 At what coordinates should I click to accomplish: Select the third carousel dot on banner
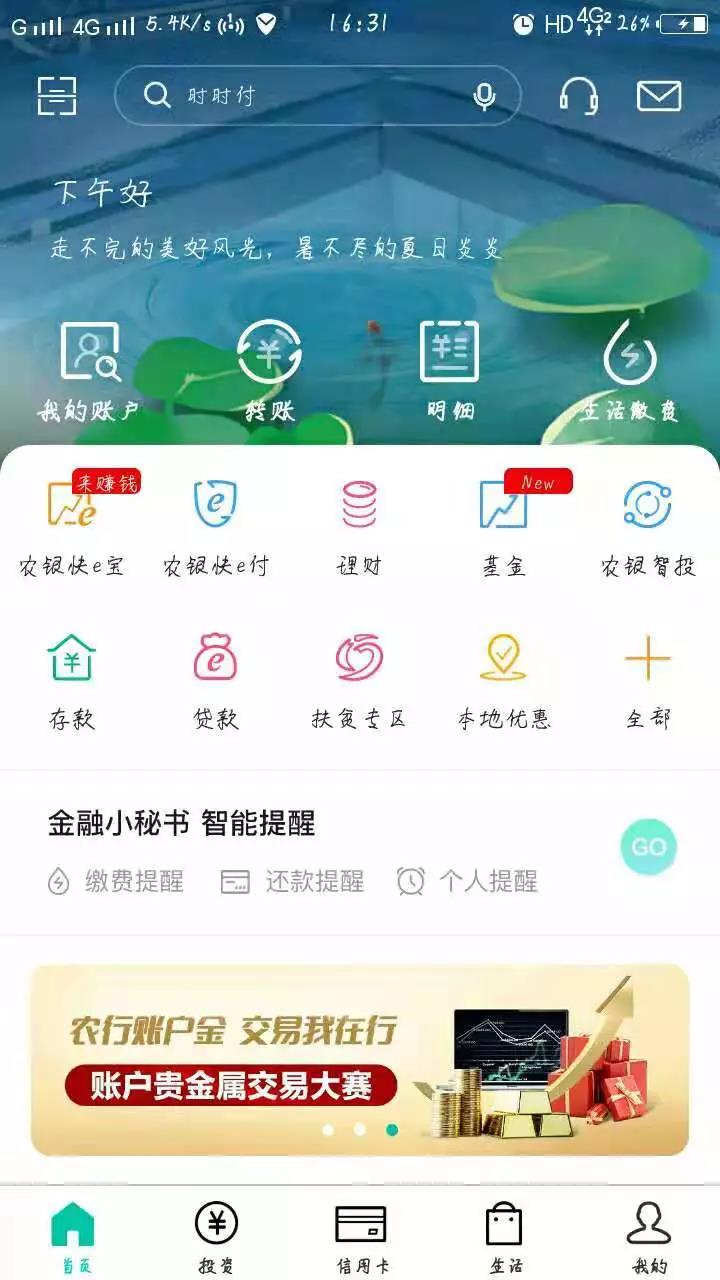click(392, 1128)
